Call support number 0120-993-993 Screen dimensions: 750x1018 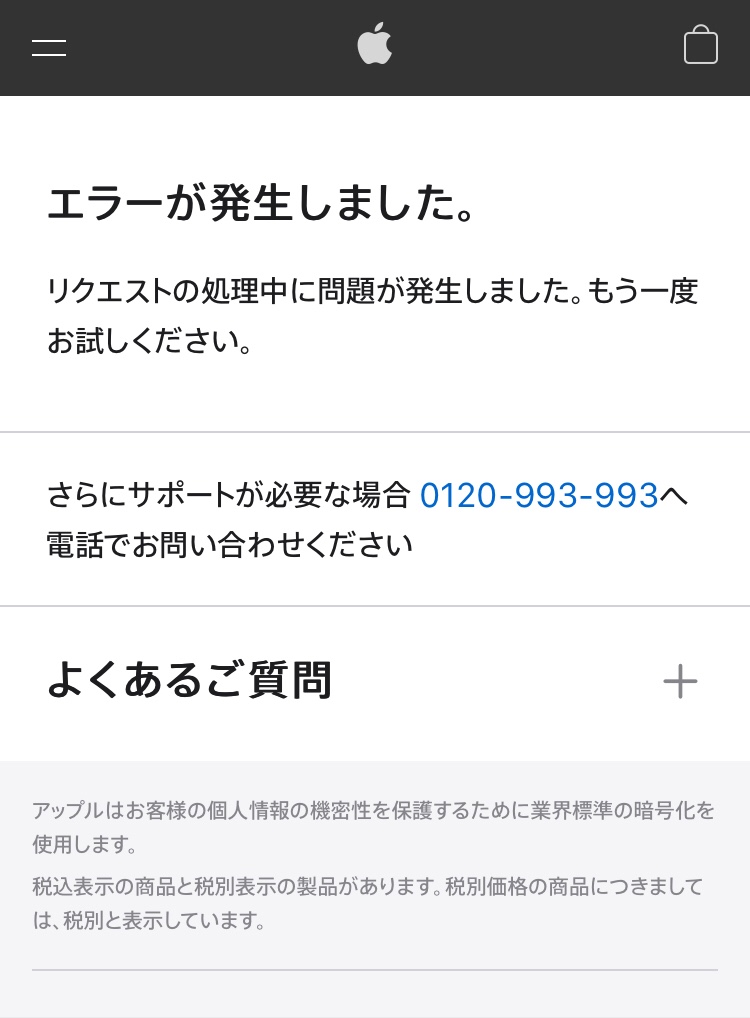point(538,495)
